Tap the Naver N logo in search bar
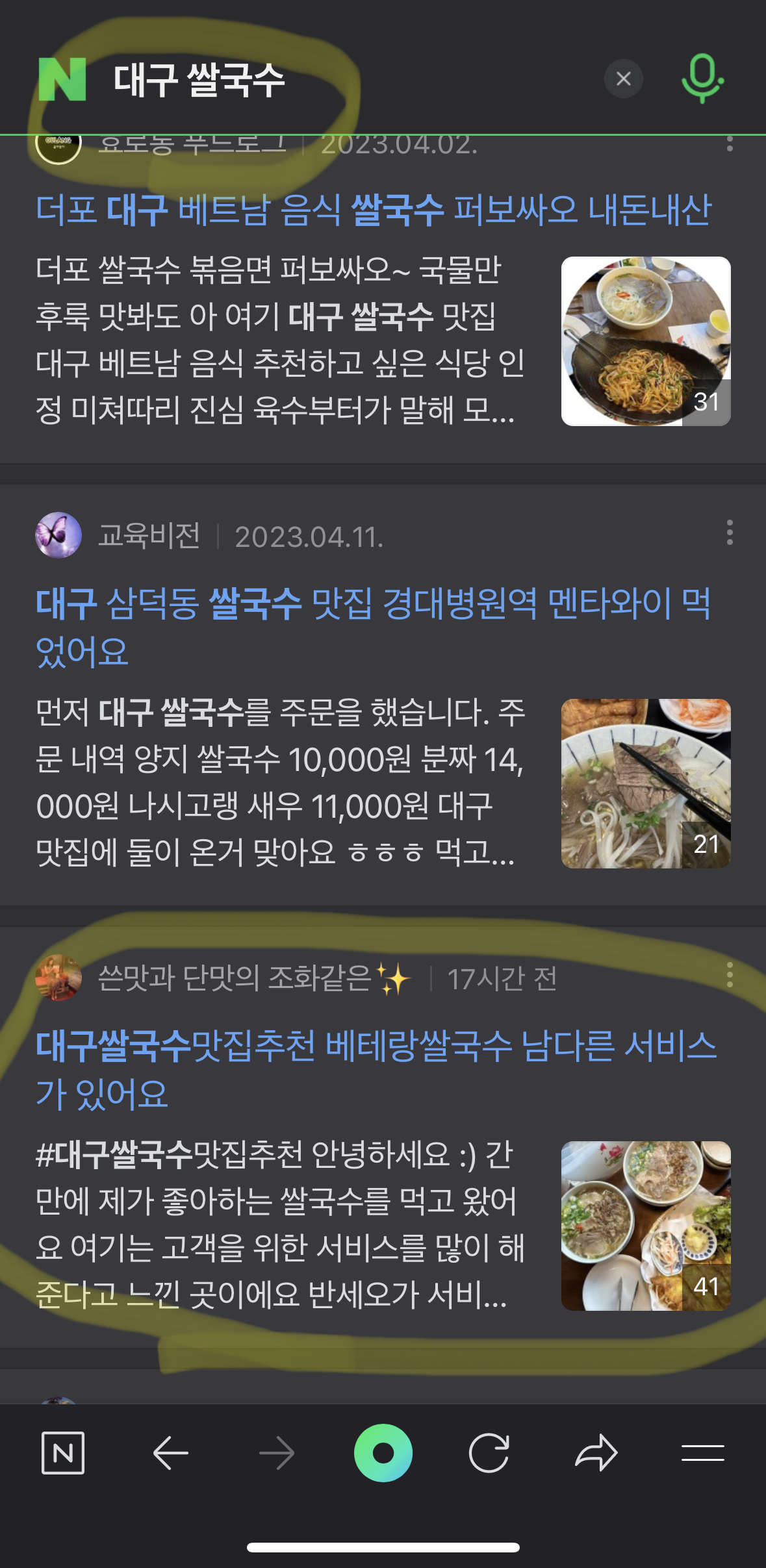This screenshot has width=766, height=1568. pos(62,79)
